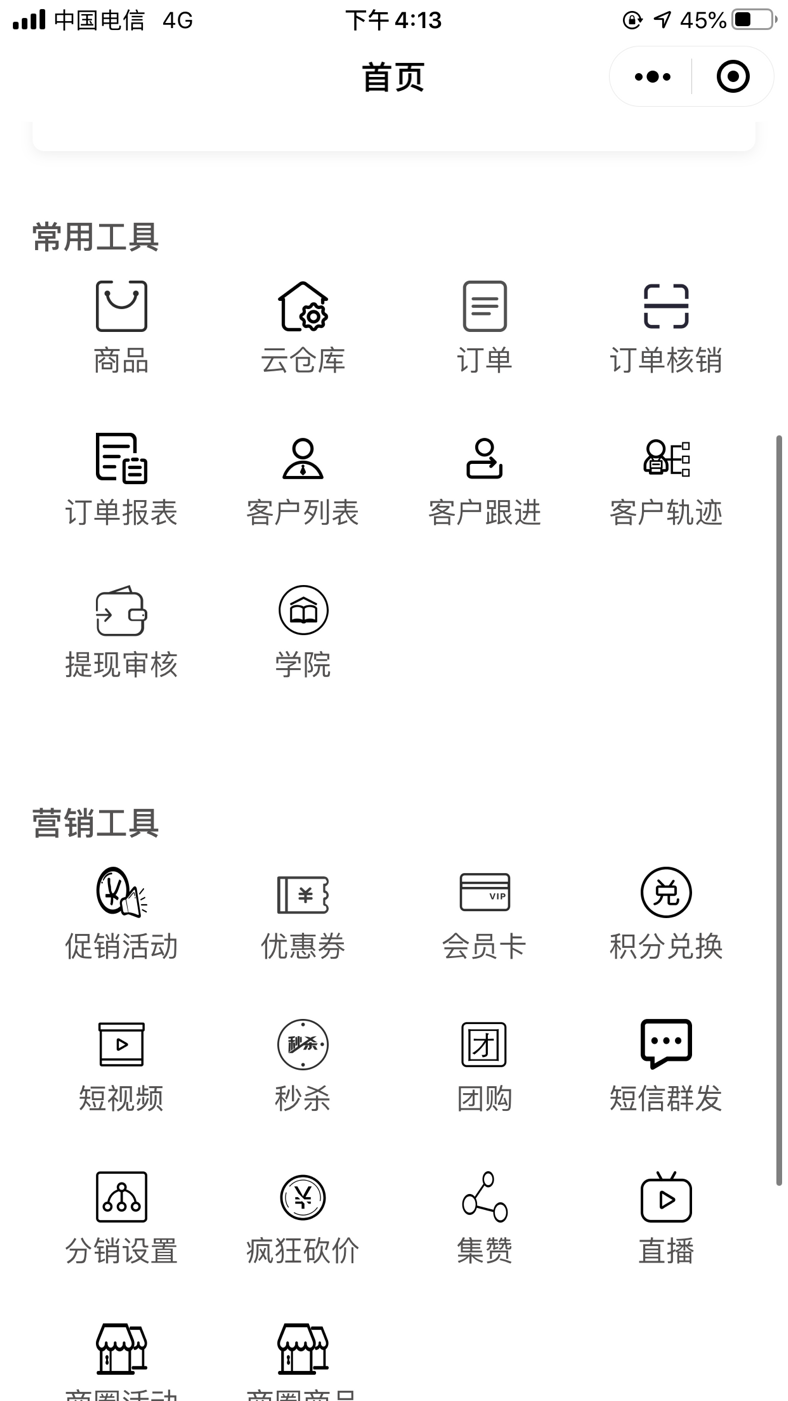
Task: Open 会员卡 membership card settings
Action: coord(485,914)
